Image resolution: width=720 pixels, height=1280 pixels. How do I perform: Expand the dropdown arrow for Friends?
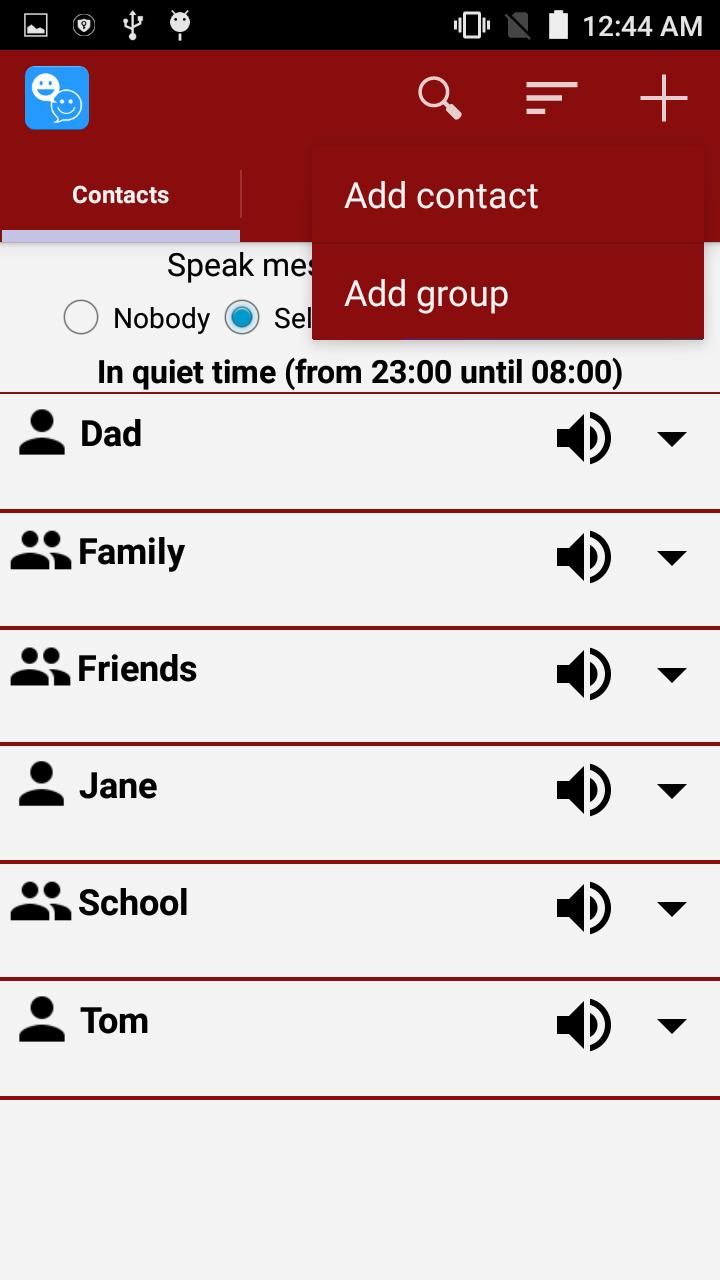tap(672, 673)
